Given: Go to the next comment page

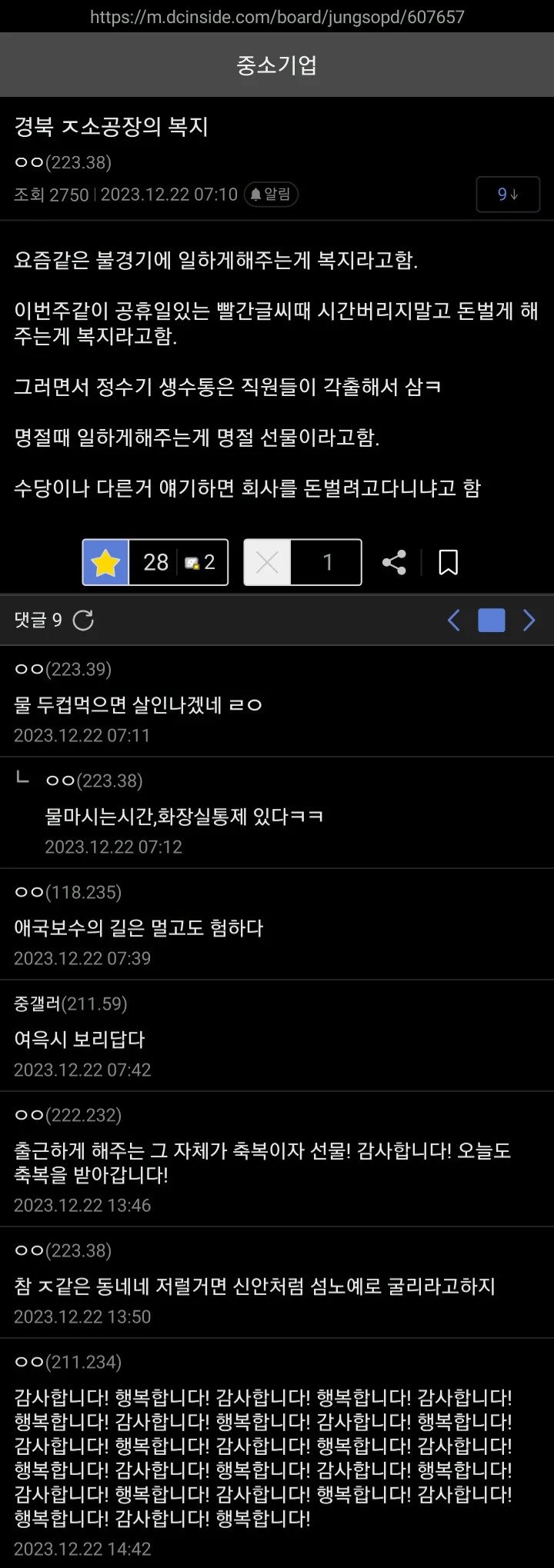Looking at the screenshot, I should (x=529, y=621).
